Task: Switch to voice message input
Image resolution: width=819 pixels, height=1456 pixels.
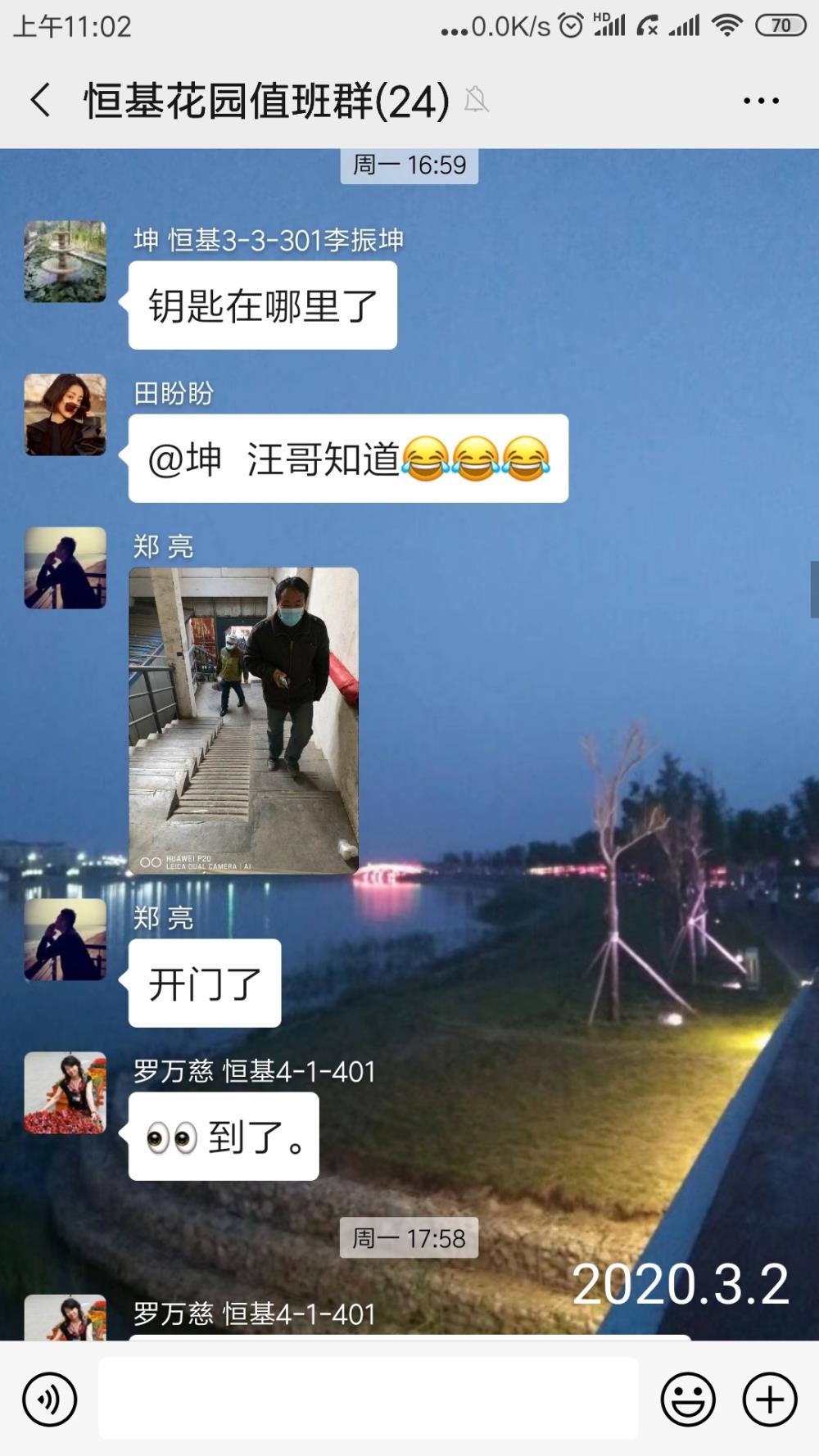Action: point(50,1399)
